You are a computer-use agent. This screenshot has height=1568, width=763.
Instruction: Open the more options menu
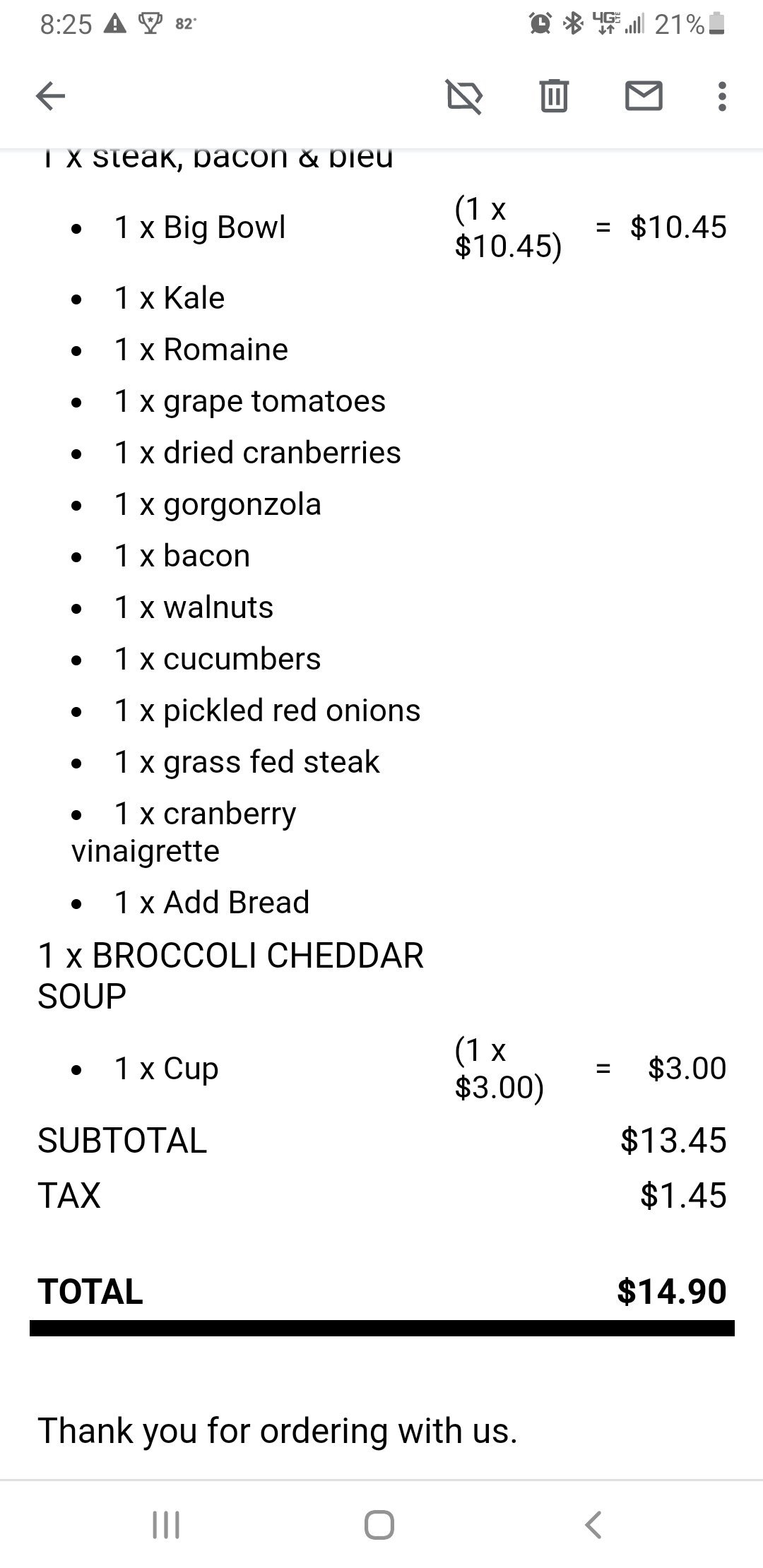[721, 96]
